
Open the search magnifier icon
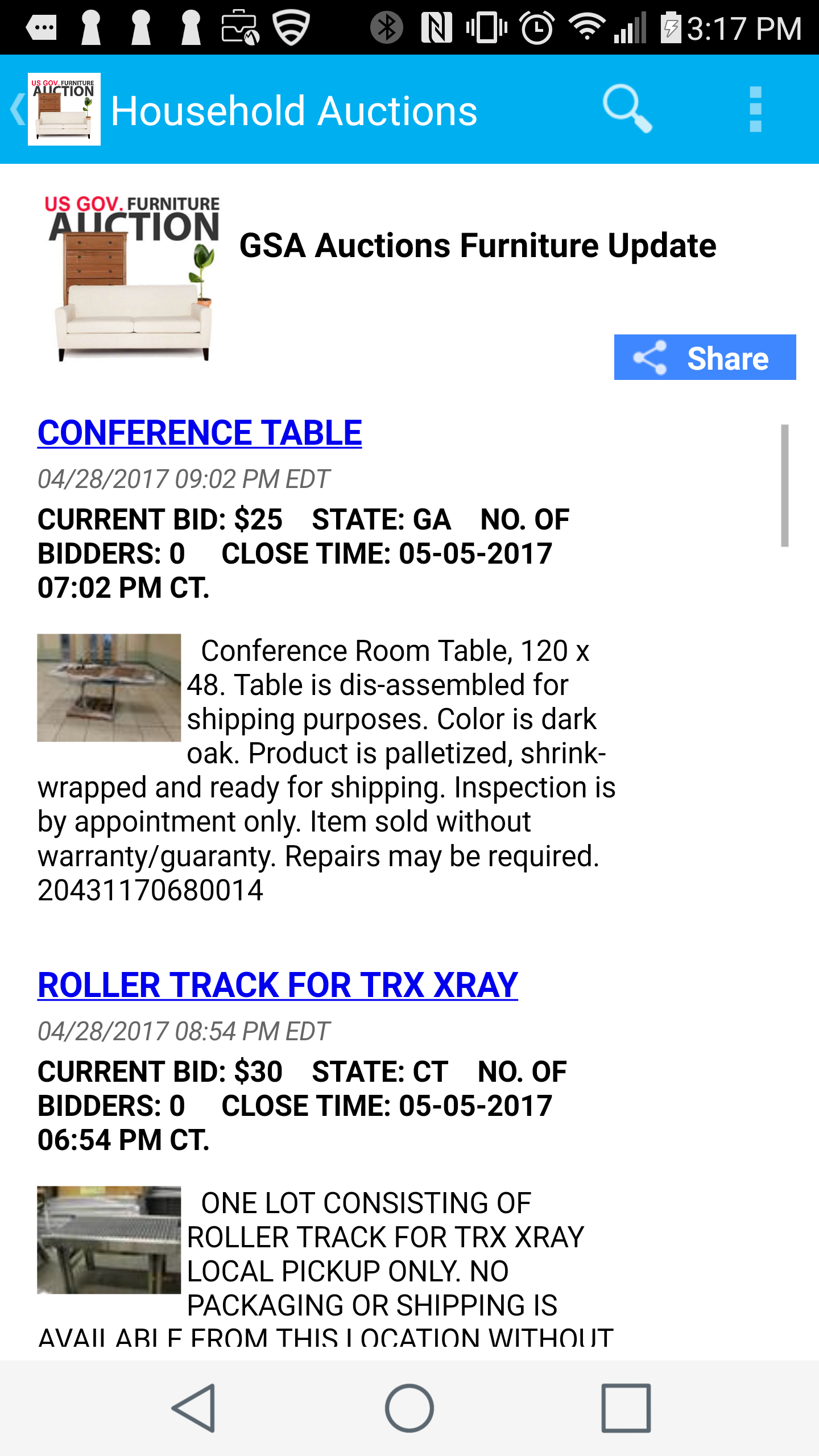point(627,109)
